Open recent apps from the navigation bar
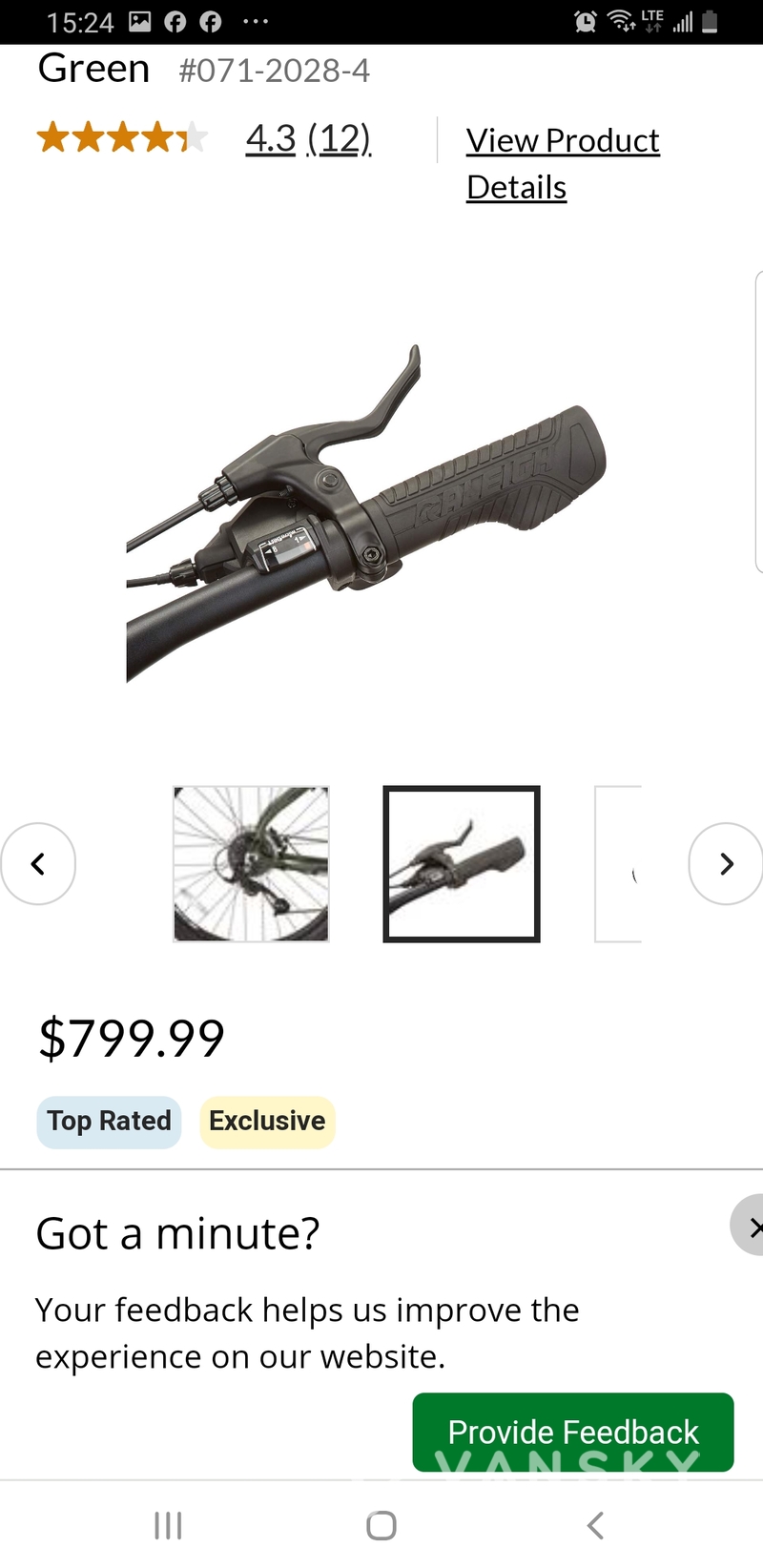 pyautogui.click(x=168, y=1525)
